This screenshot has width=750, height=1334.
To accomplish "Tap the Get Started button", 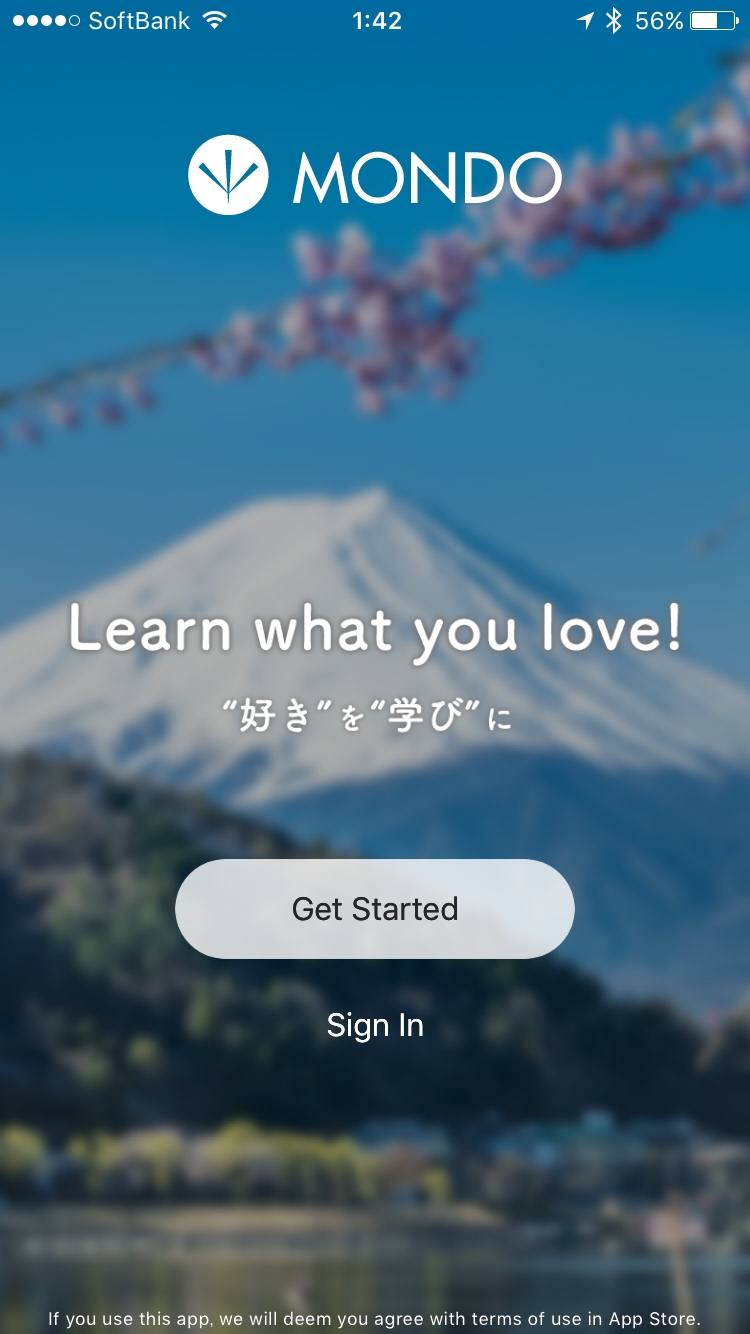I will [375, 908].
